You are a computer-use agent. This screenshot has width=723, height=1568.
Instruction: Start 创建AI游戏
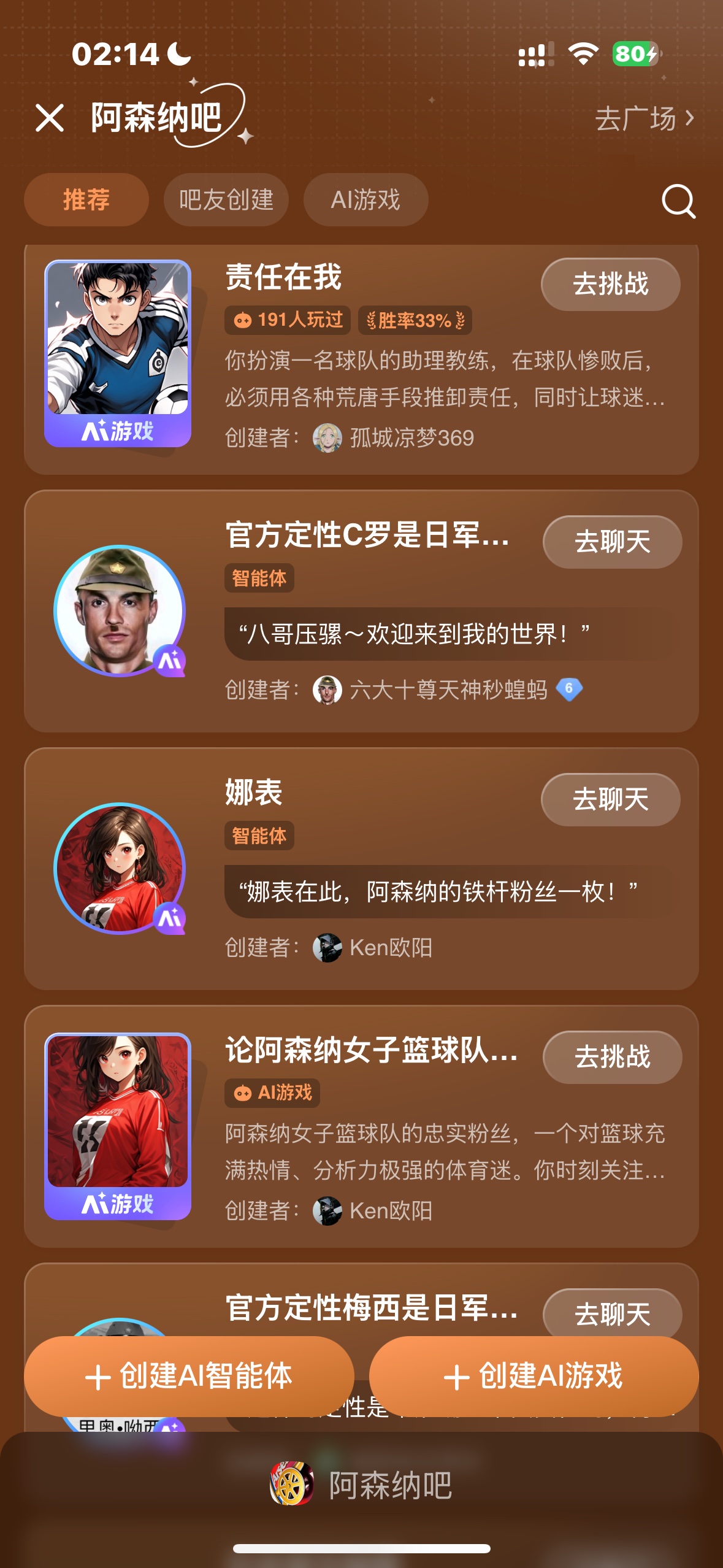point(534,1376)
